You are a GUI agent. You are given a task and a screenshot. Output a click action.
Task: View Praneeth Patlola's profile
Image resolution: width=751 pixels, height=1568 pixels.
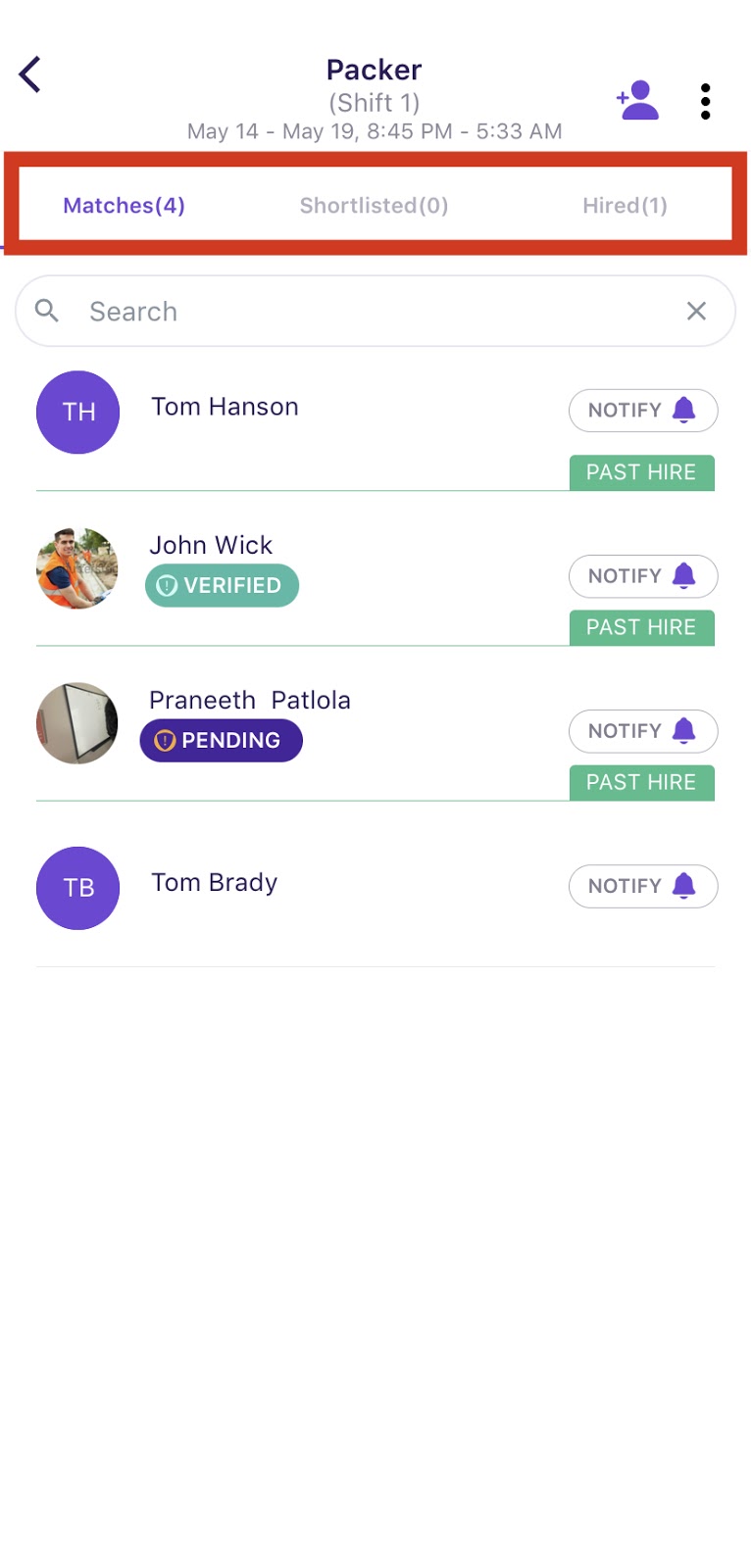point(249,701)
